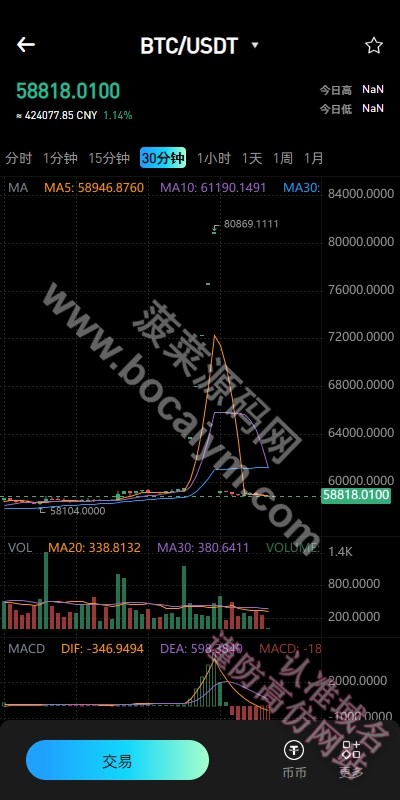Viewport: 400px width, 800px height.
Task: Add BTC/USDT to favorites with the star
Action: pyautogui.click(x=373, y=46)
